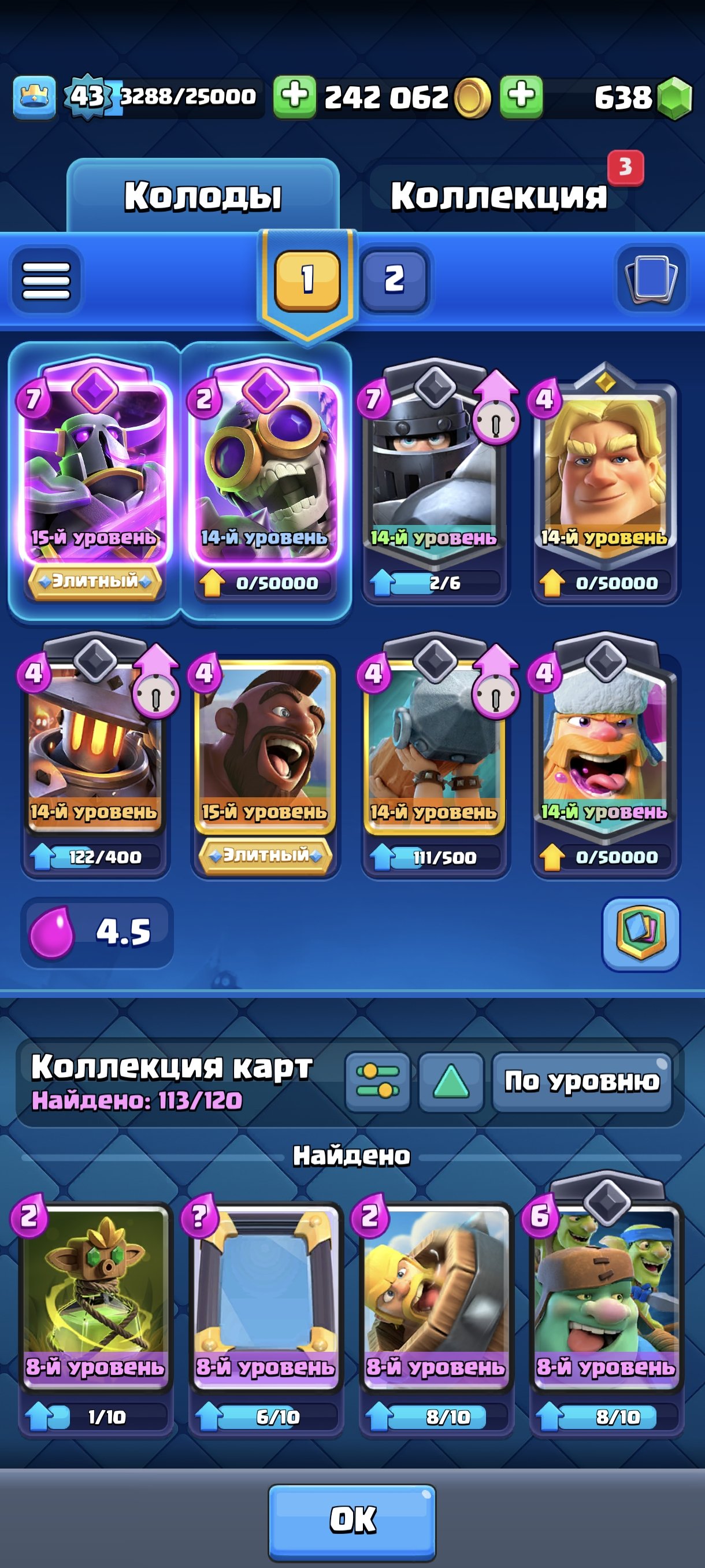The height and width of the screenshot is (1568, 705).
Task: Open the deck hamburger menu
Action: click(x=46, y=280)
